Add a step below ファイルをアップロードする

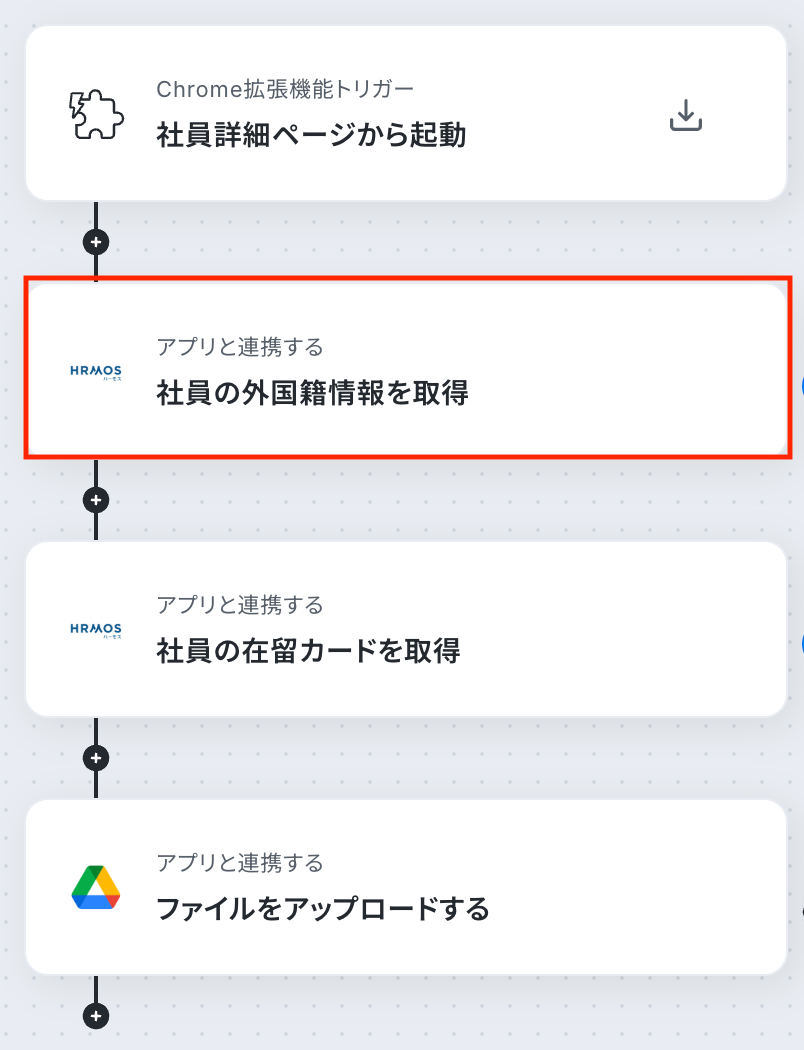pyautogui.click(x=96, y=1016)
